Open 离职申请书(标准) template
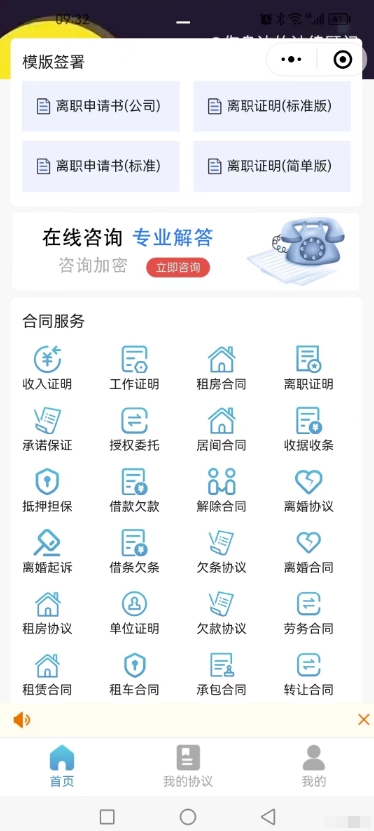The width and height of the screenshot is (374, 831). pos(101,166)
